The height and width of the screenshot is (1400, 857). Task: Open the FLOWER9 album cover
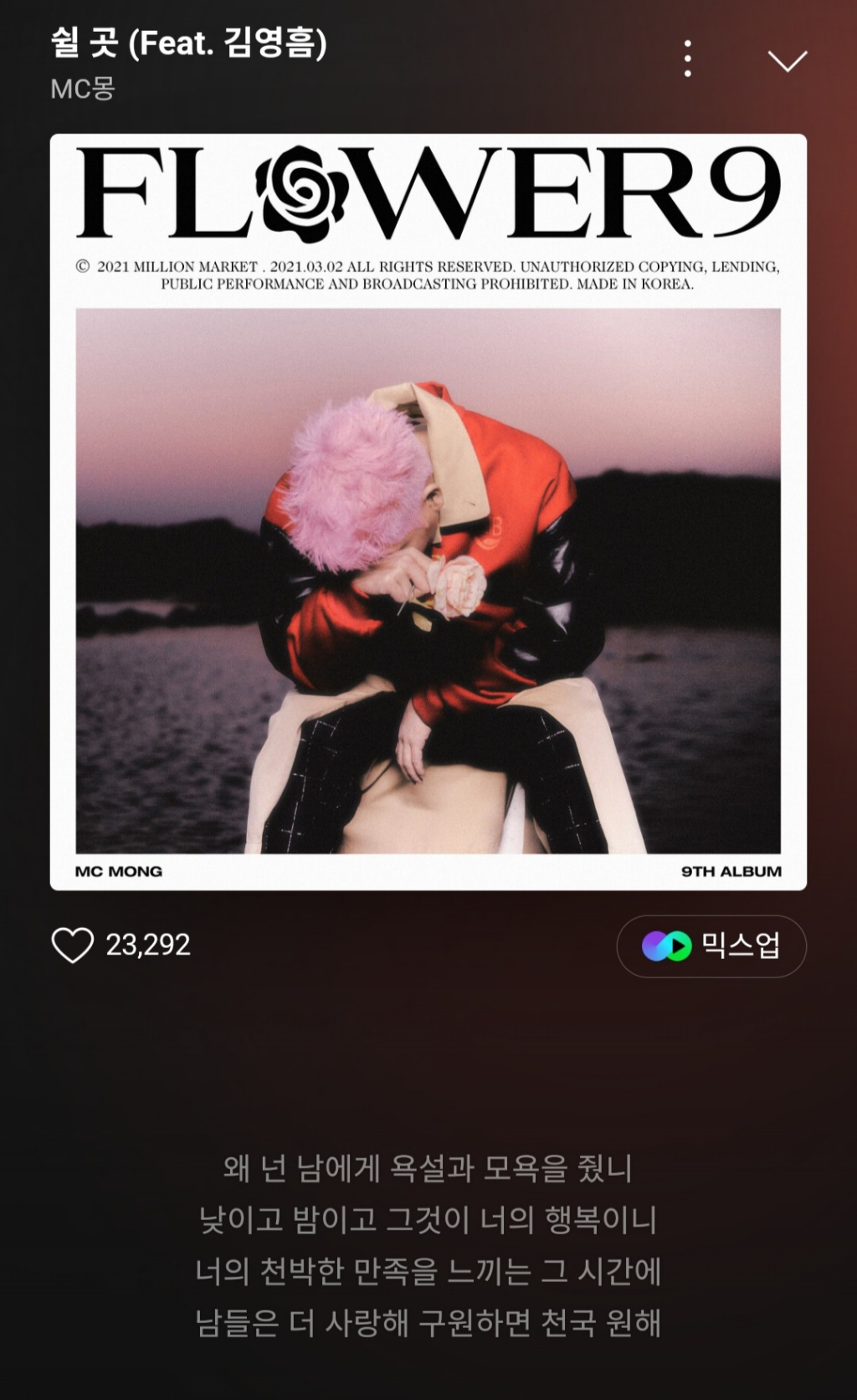[x=428, y=511]
